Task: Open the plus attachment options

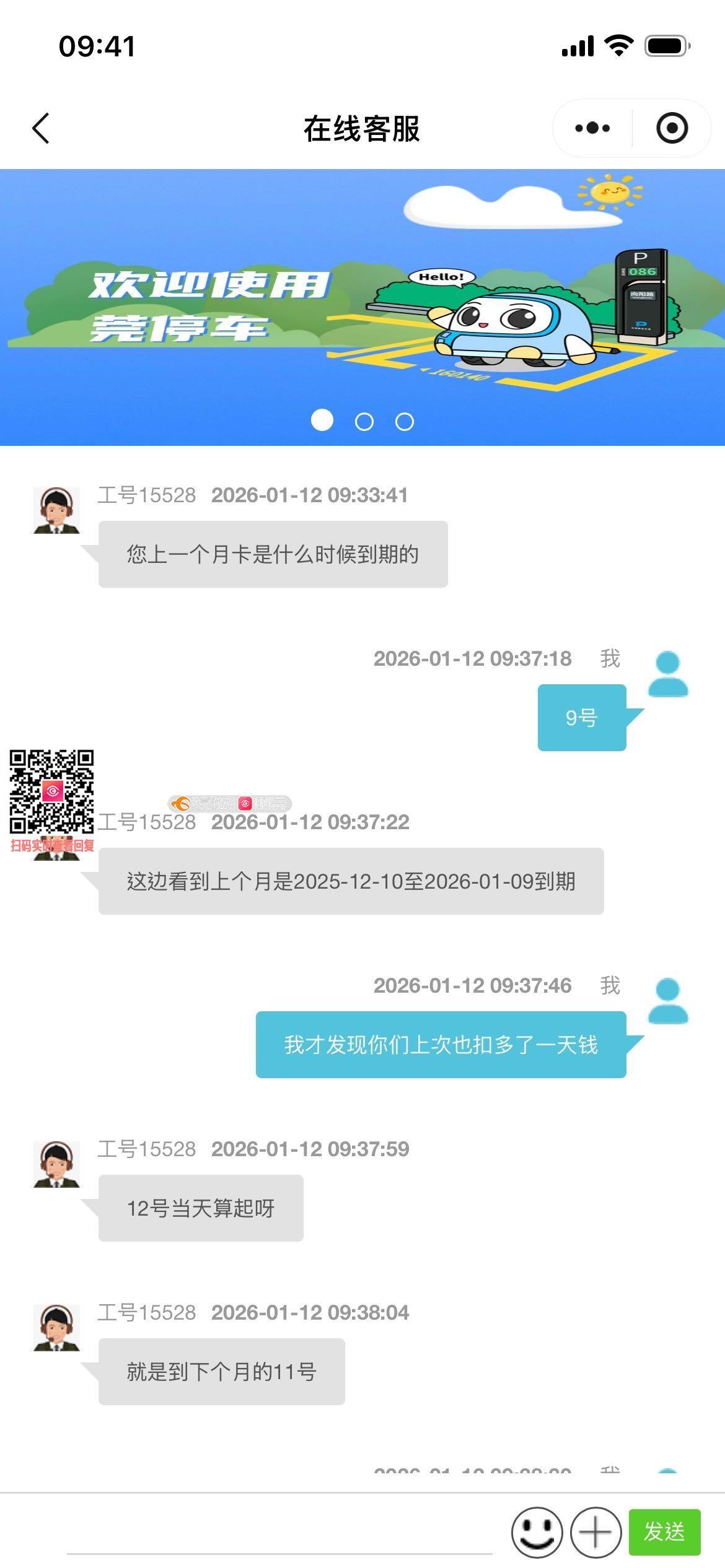Action: (x=595, y=1532)
